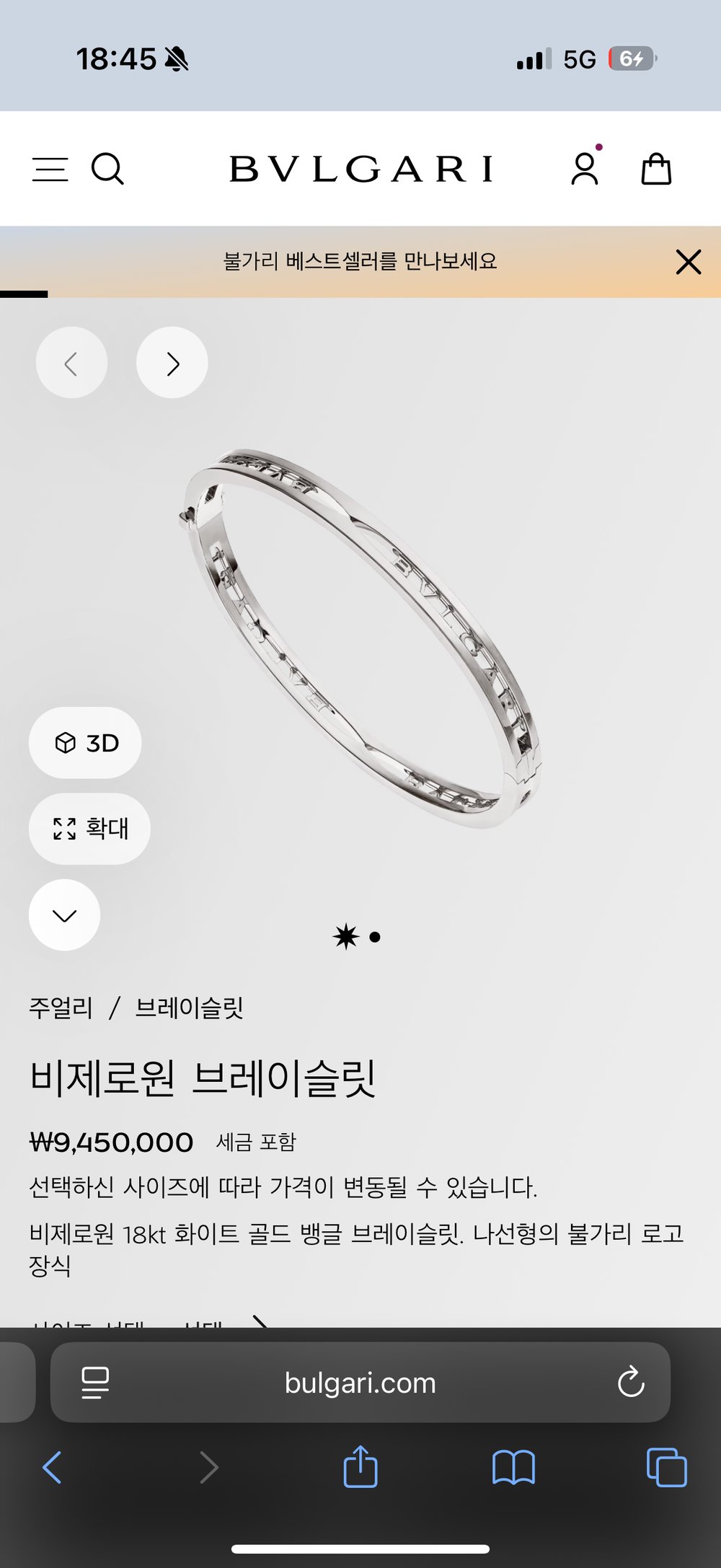
Task: Open the search magnifier
Action: [x=108, y=169]
